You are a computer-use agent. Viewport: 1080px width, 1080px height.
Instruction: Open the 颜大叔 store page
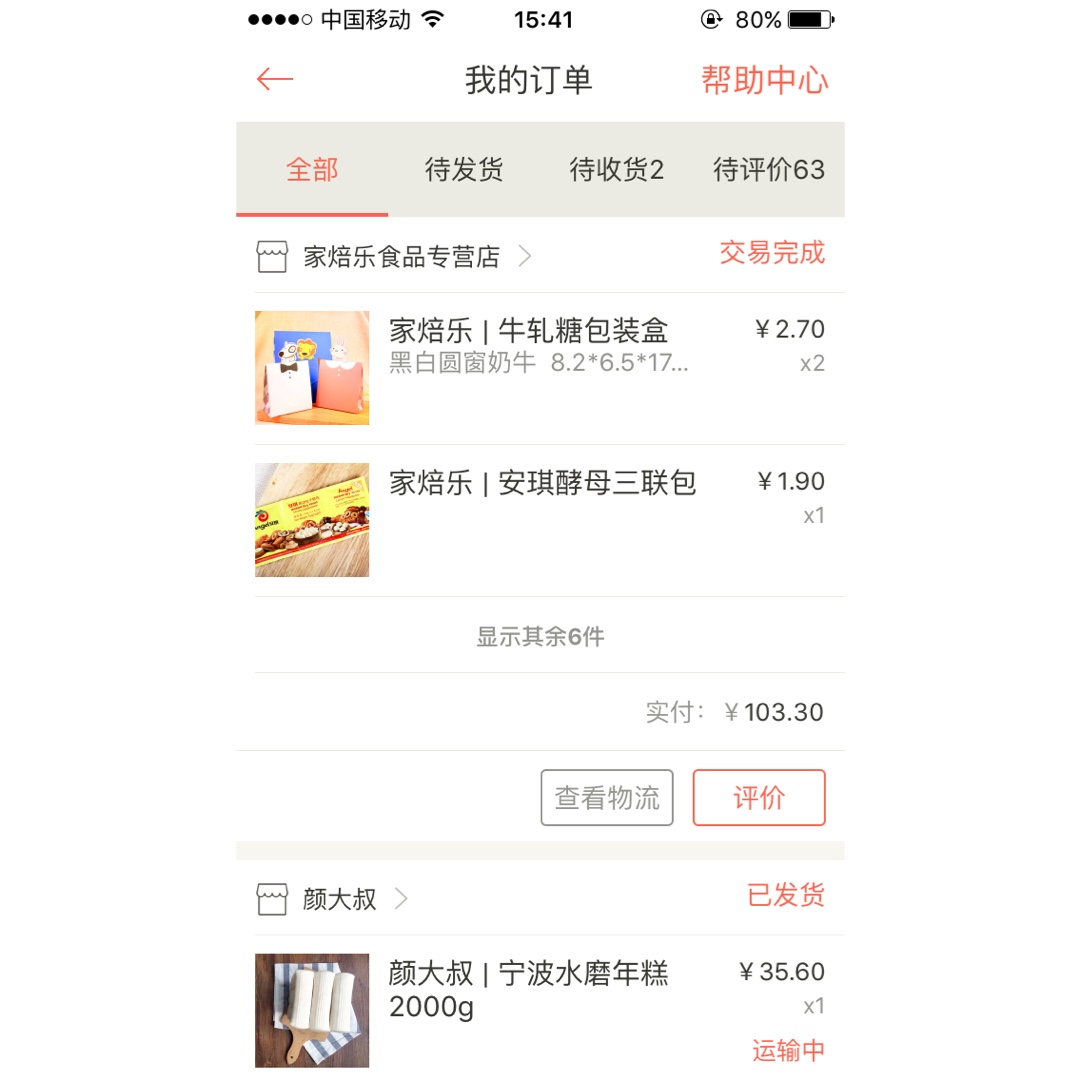[x=340, y=899]
